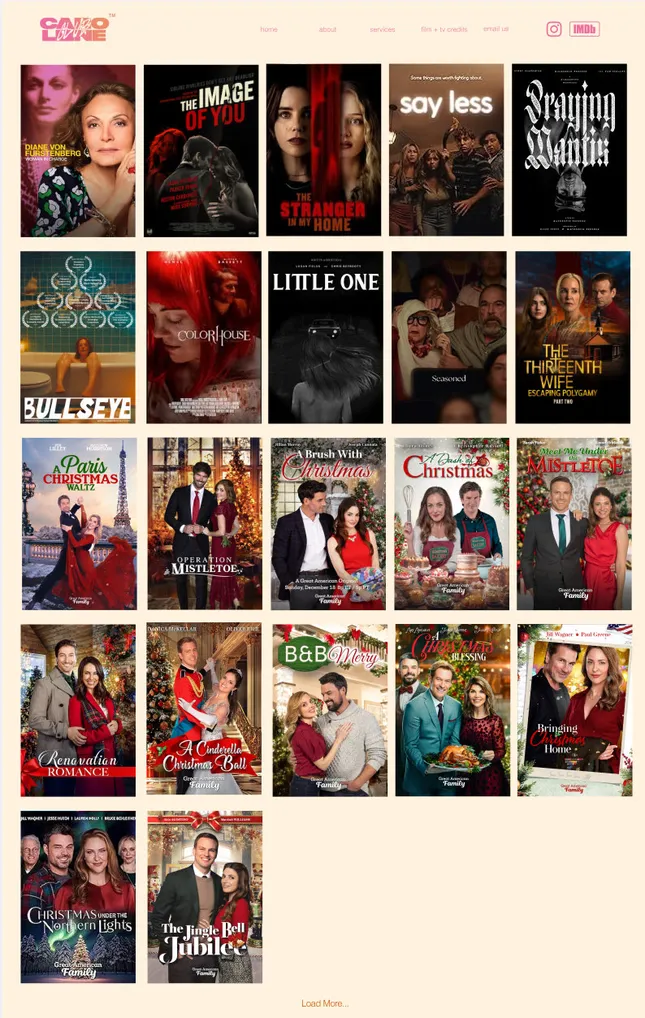
Task: Open the about page
Action: [327, 30]
